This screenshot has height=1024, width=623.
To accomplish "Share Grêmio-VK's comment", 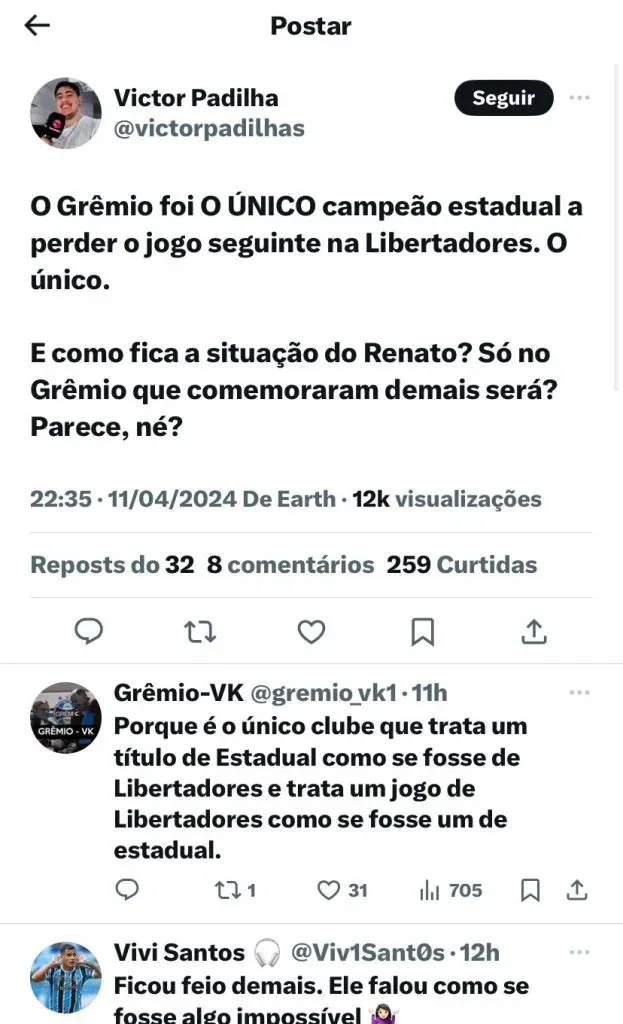I will click(x=577, y=889).
